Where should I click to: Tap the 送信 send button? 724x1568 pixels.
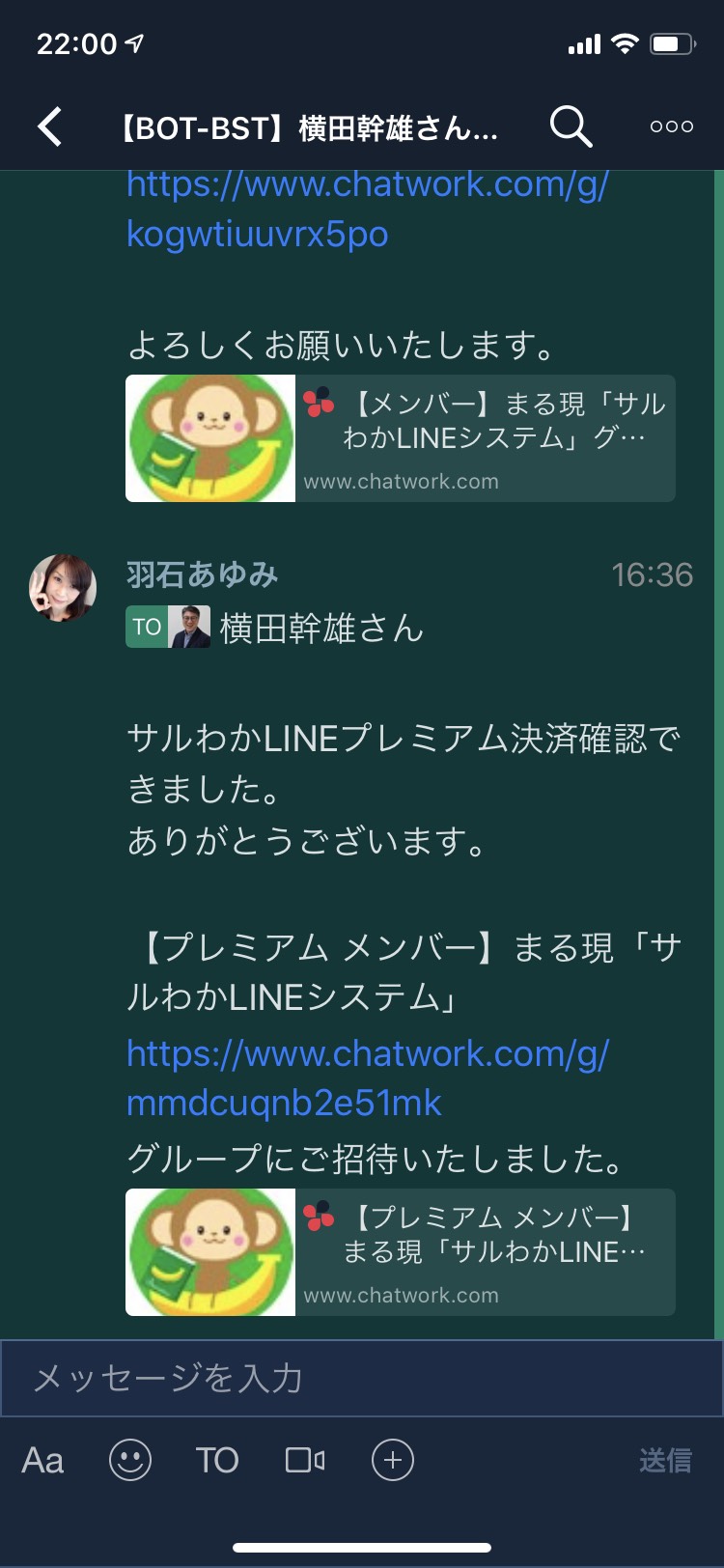(x=665, y=1460)
